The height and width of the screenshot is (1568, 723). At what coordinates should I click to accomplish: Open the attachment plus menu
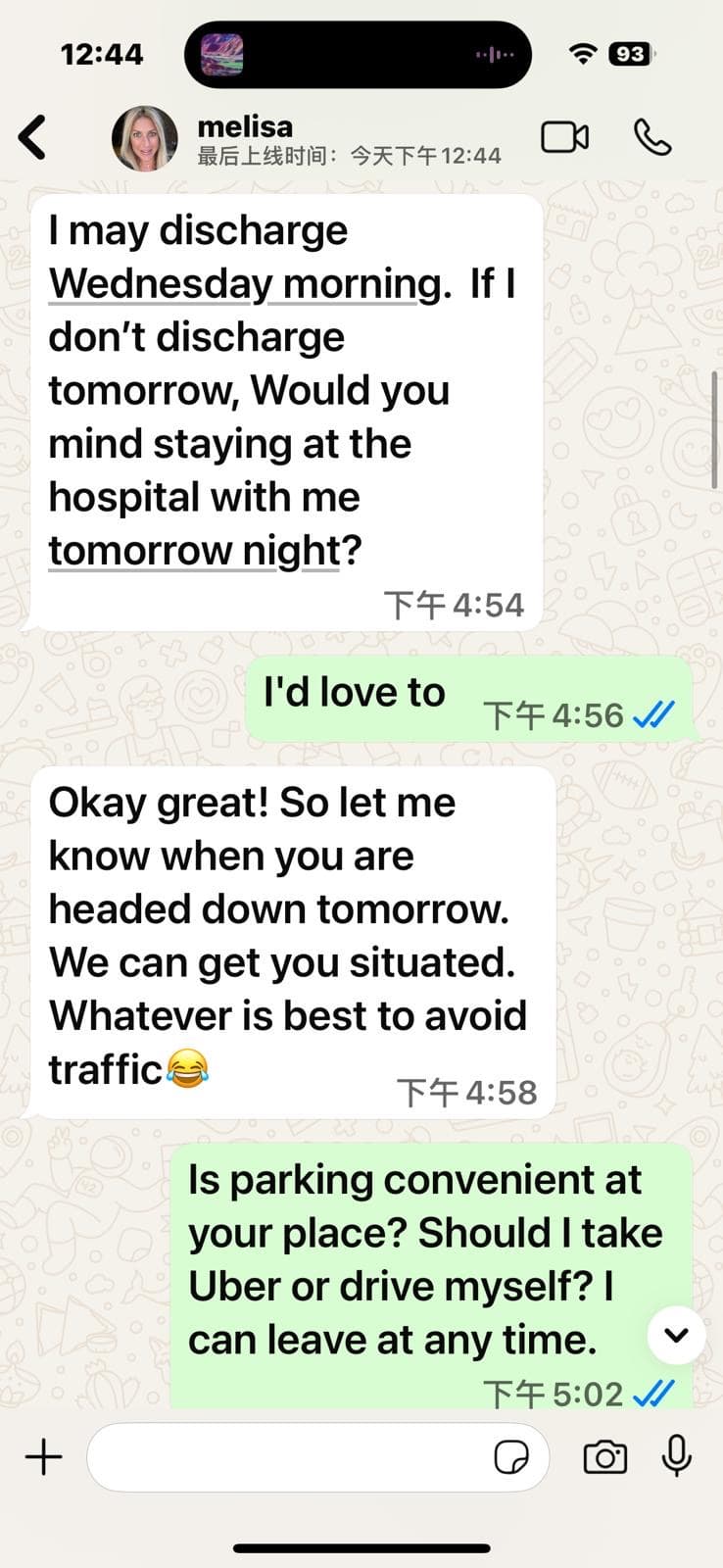pos(43,1457)
